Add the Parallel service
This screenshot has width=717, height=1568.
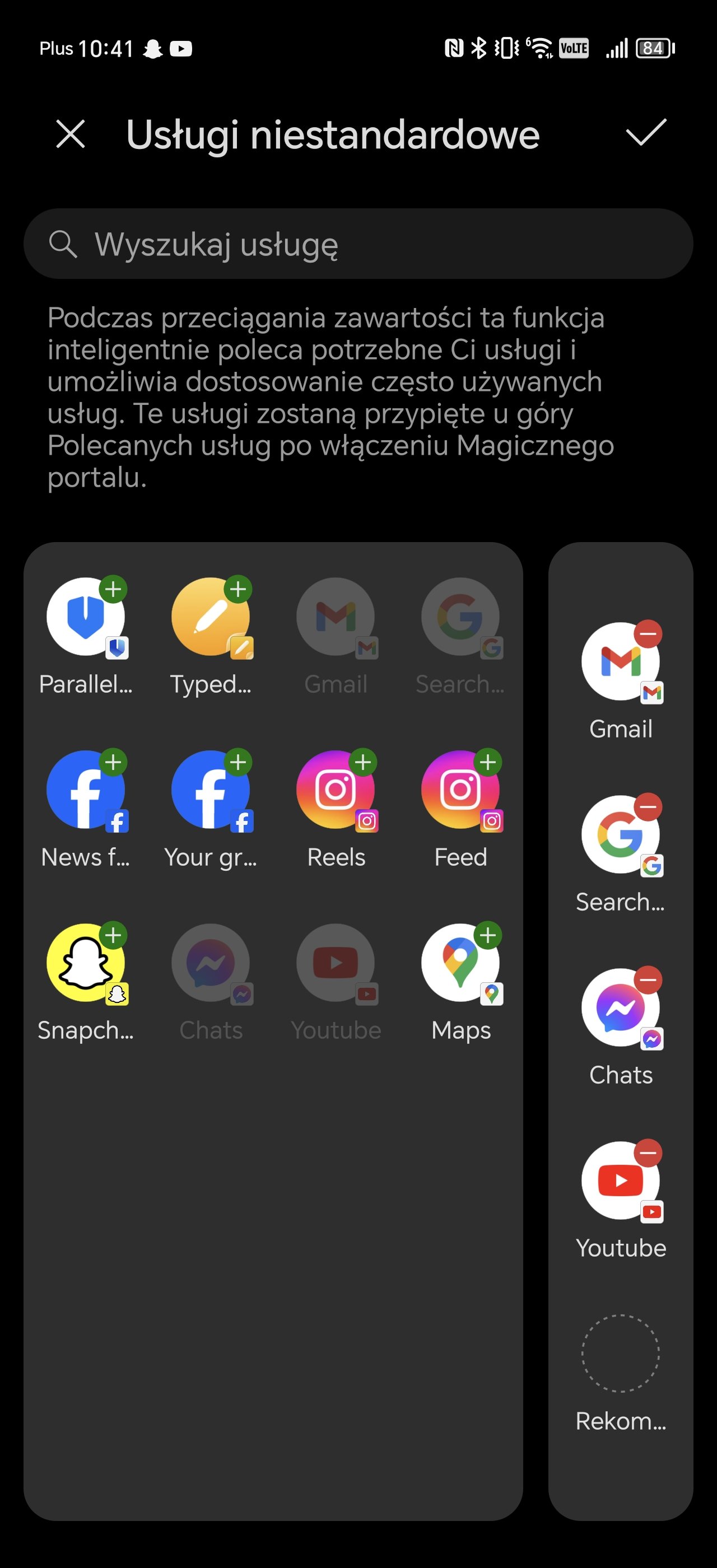click(x=113, y=589)
